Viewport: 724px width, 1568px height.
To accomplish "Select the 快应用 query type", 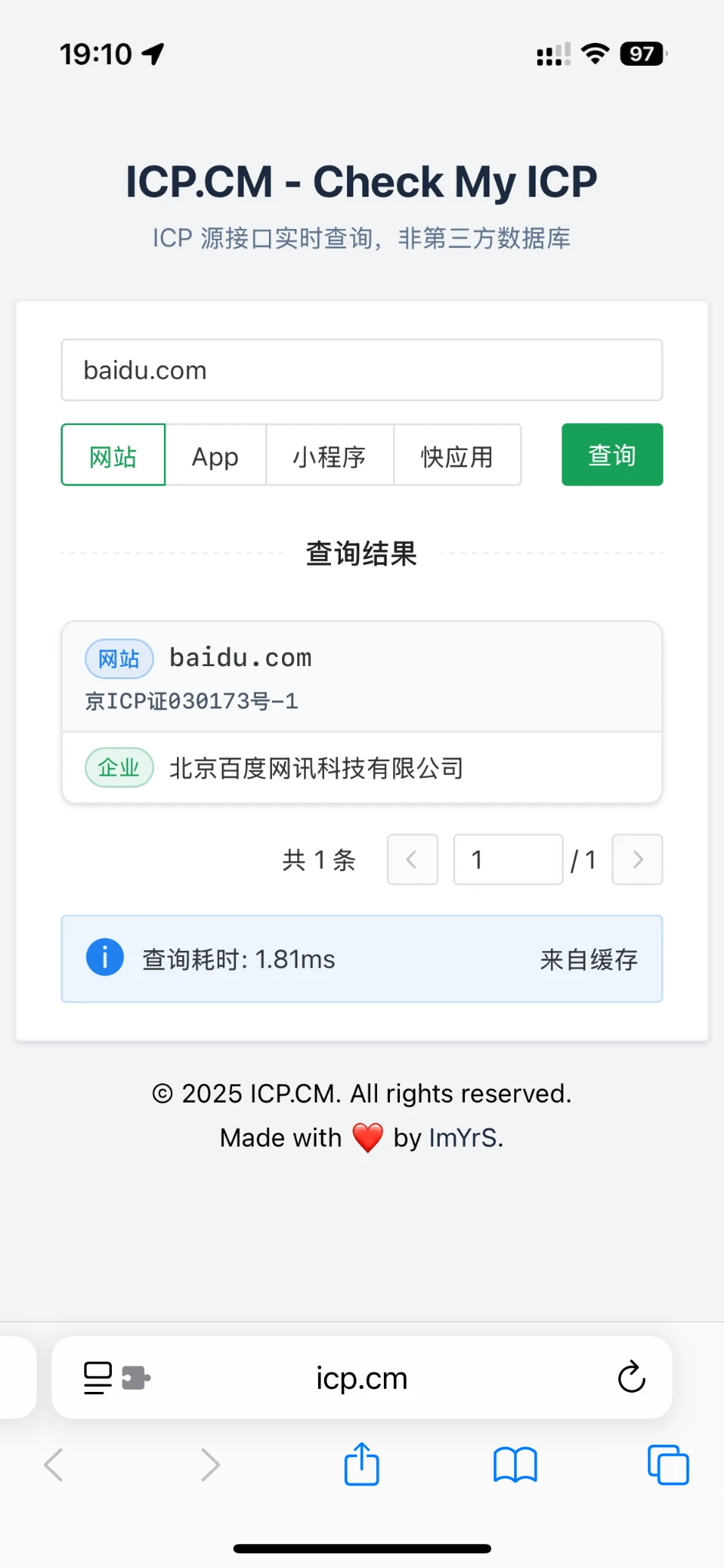I will [x=457, y=456].
